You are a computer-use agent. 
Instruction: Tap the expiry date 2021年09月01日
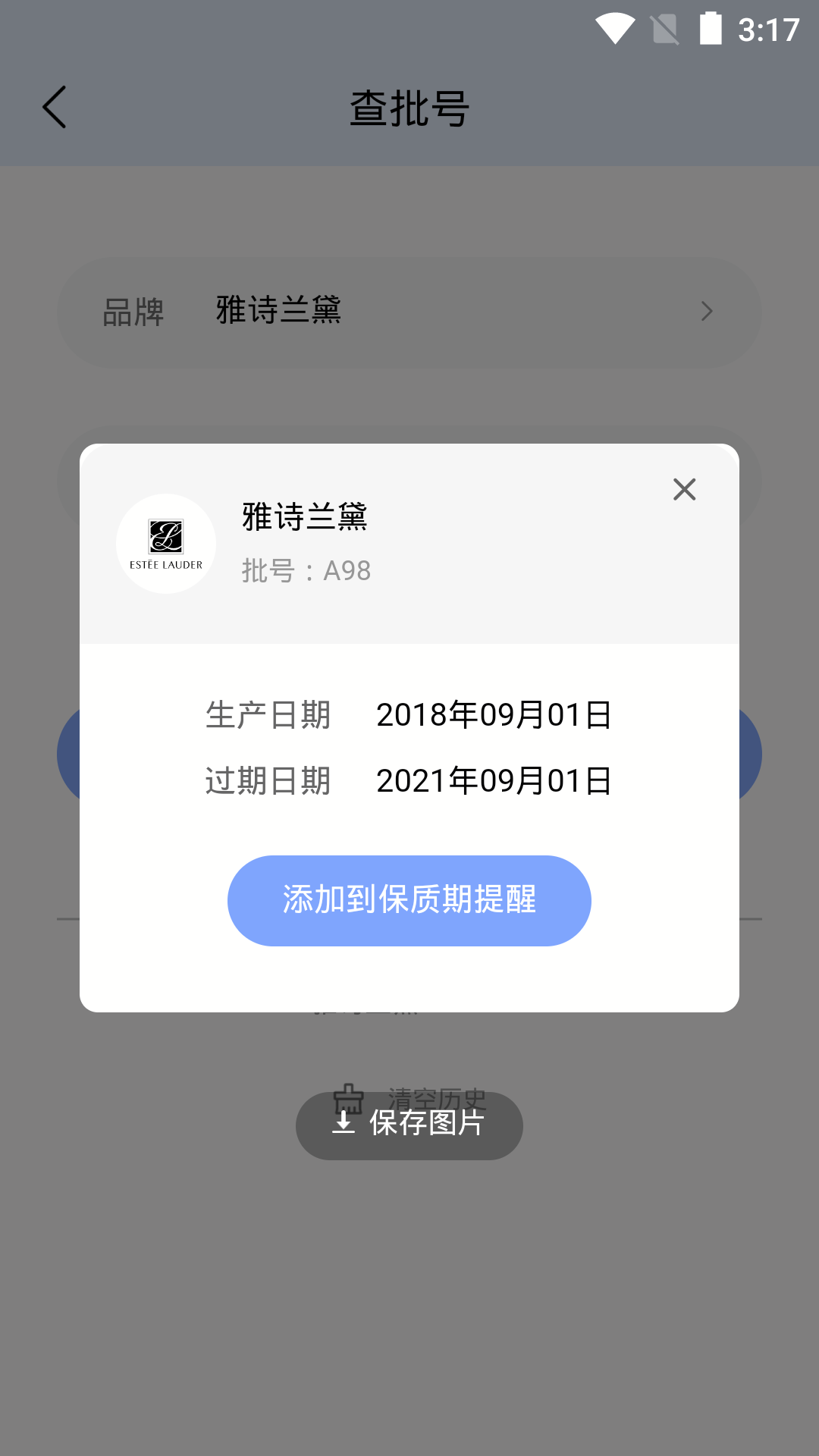494,781
